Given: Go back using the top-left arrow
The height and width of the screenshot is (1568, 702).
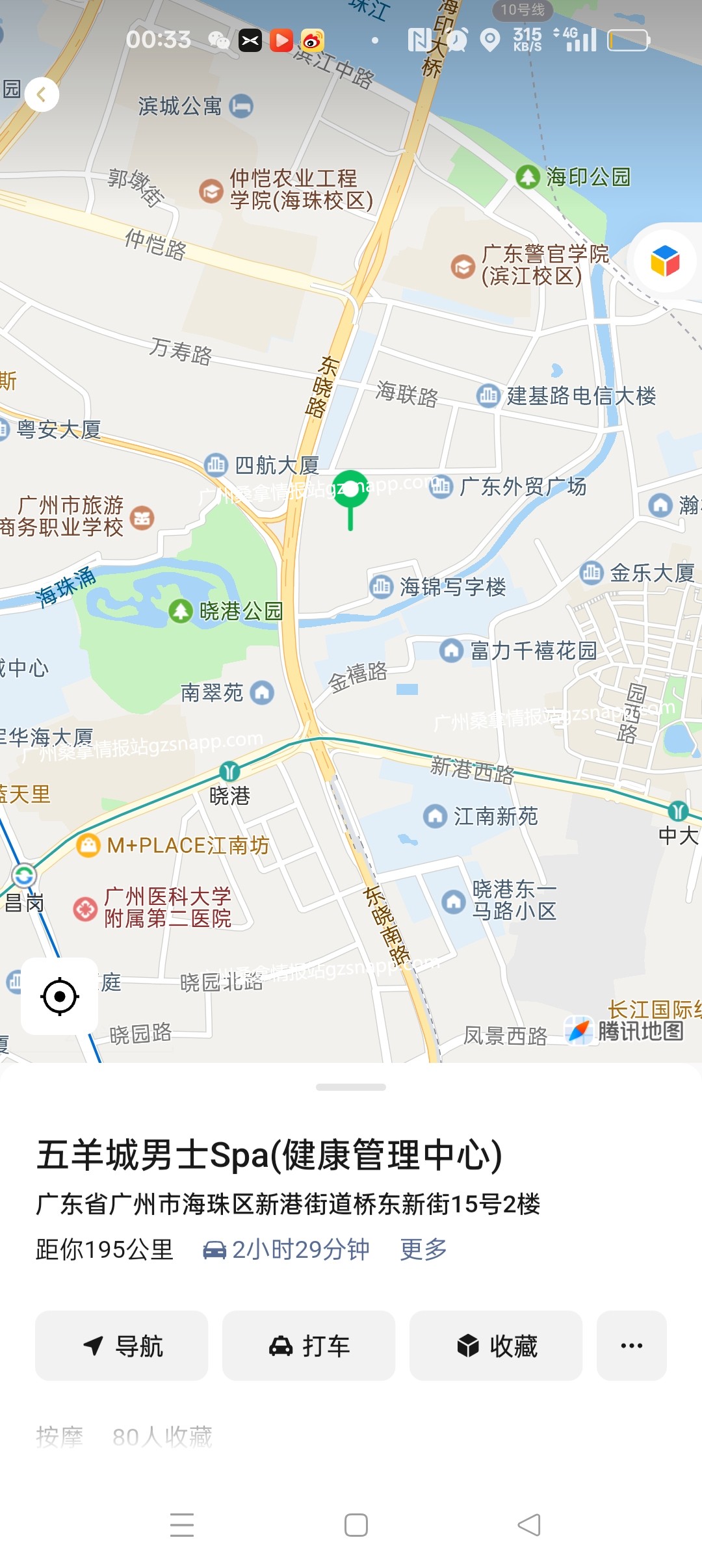Looking at the screenshot, I should click(x=42, y=95).
